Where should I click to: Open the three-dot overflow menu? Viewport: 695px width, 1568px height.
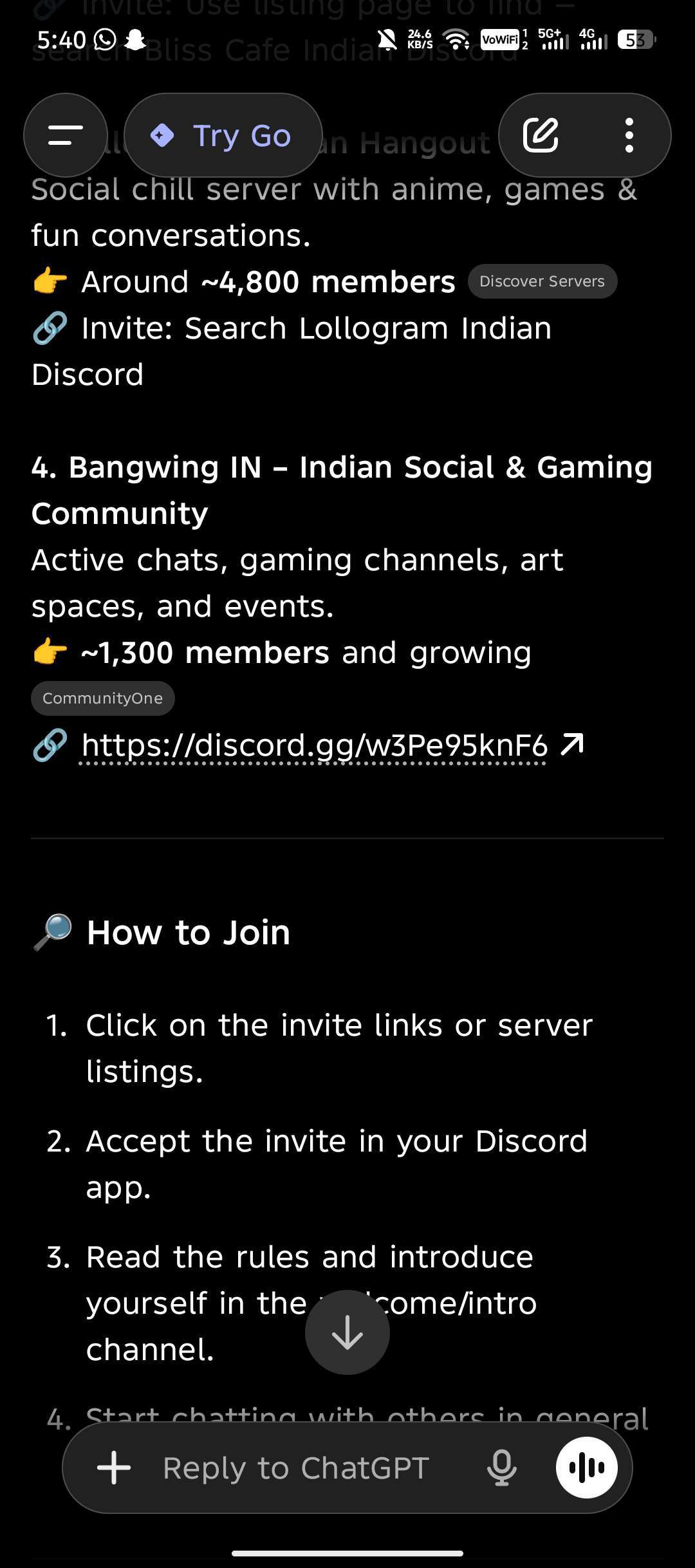[629, 135]
